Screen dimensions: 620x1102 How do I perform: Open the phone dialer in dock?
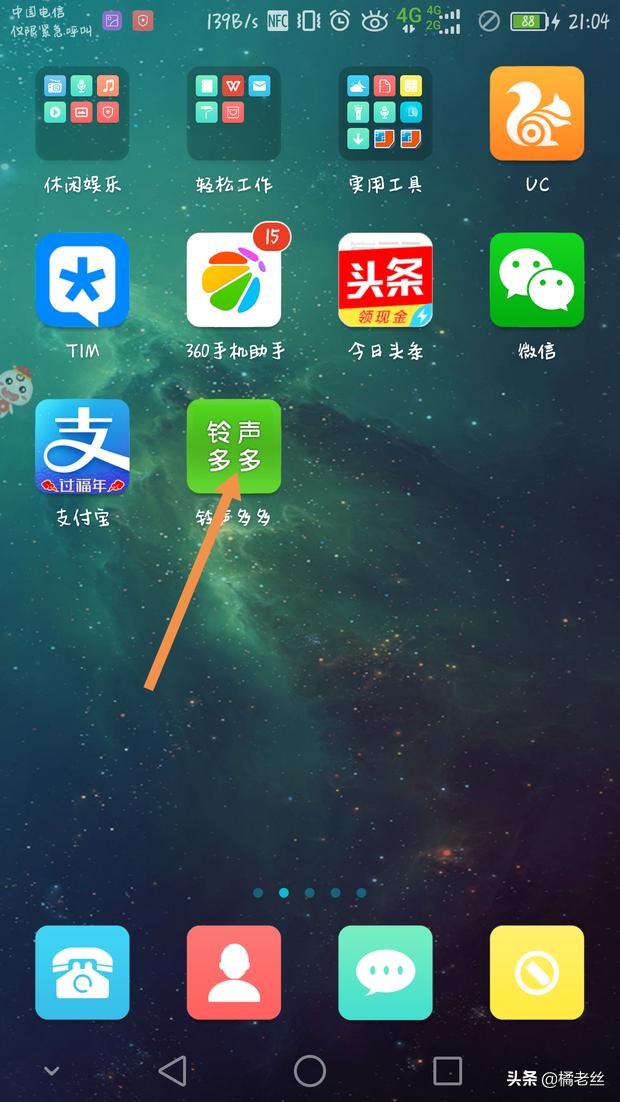(82, 972)
